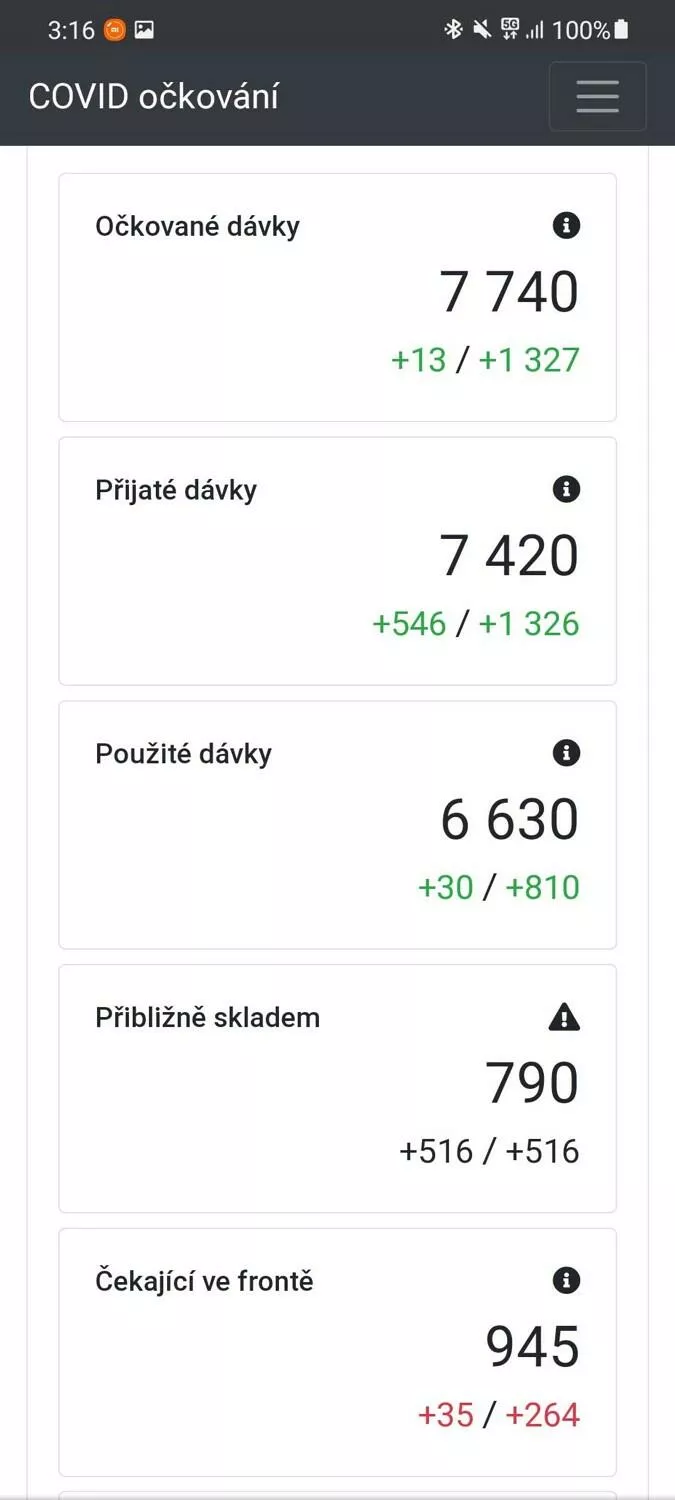The height and width of the screenshot is (1500, 675).
Task: Show info for Očkované dávky
Action: click(x=566, y=225)
